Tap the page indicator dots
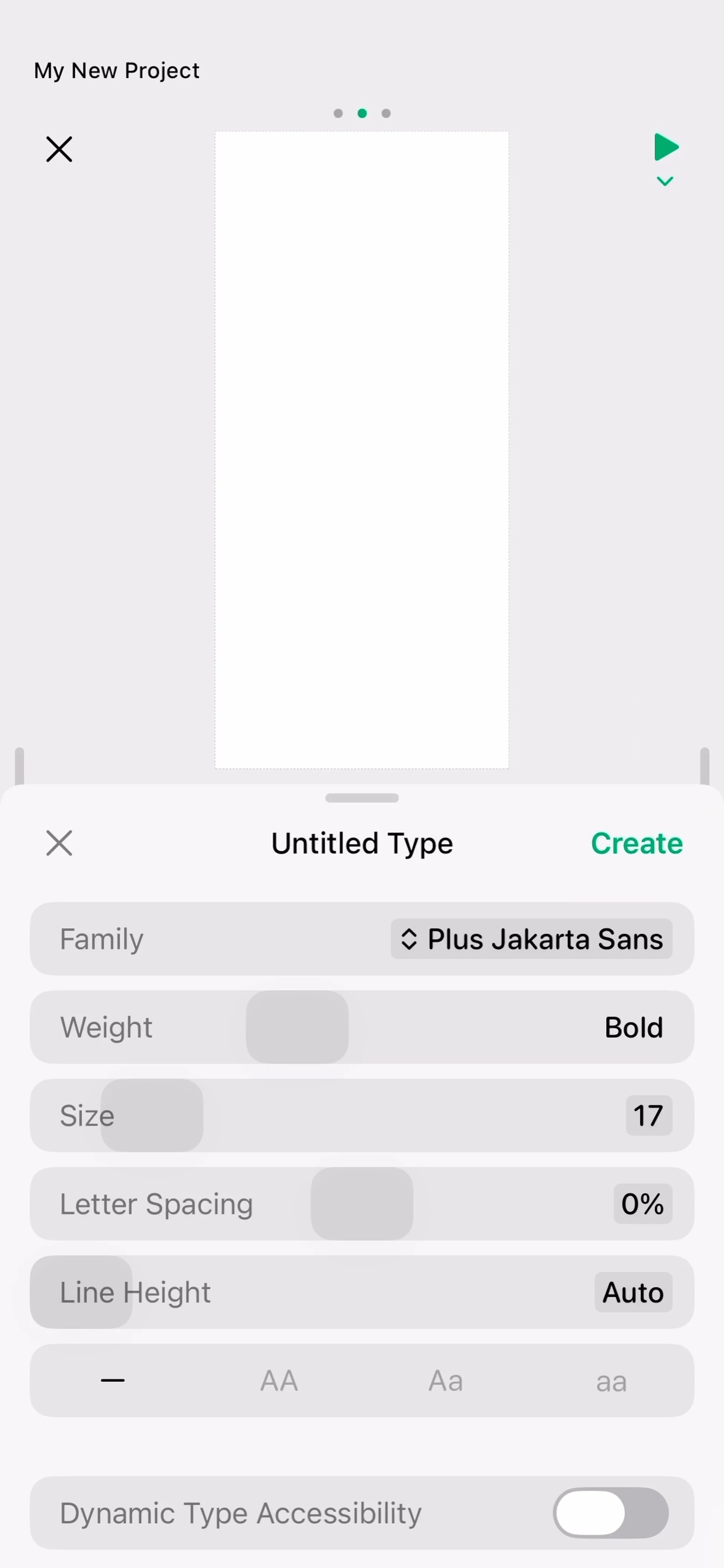This screenshot has width=724, height=1568. [x=362, y=113]
